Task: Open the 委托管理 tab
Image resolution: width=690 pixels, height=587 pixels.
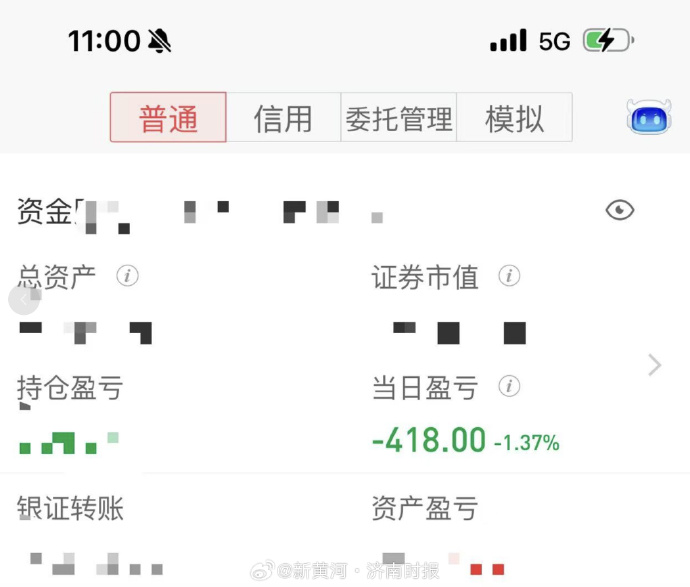Action: 398,118
